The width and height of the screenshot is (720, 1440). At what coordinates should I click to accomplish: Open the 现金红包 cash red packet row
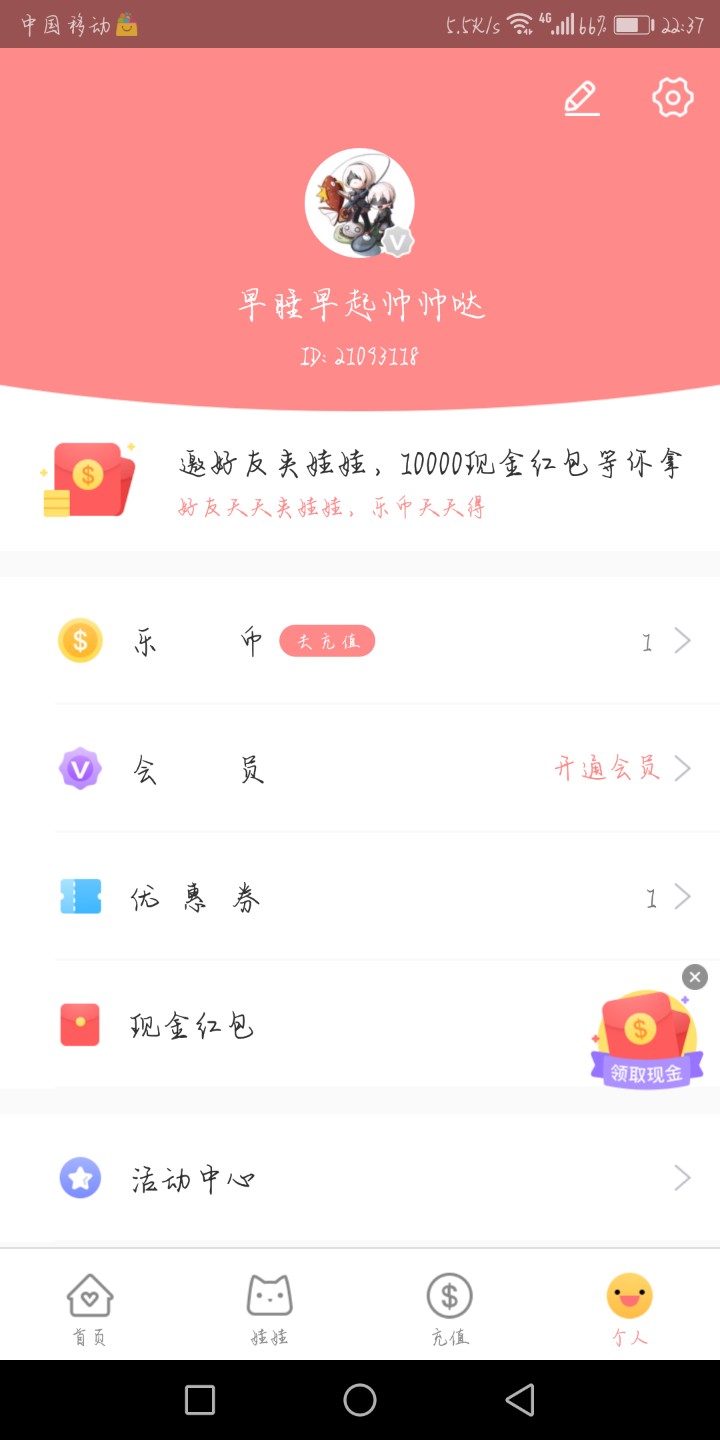click(300, 1025)
